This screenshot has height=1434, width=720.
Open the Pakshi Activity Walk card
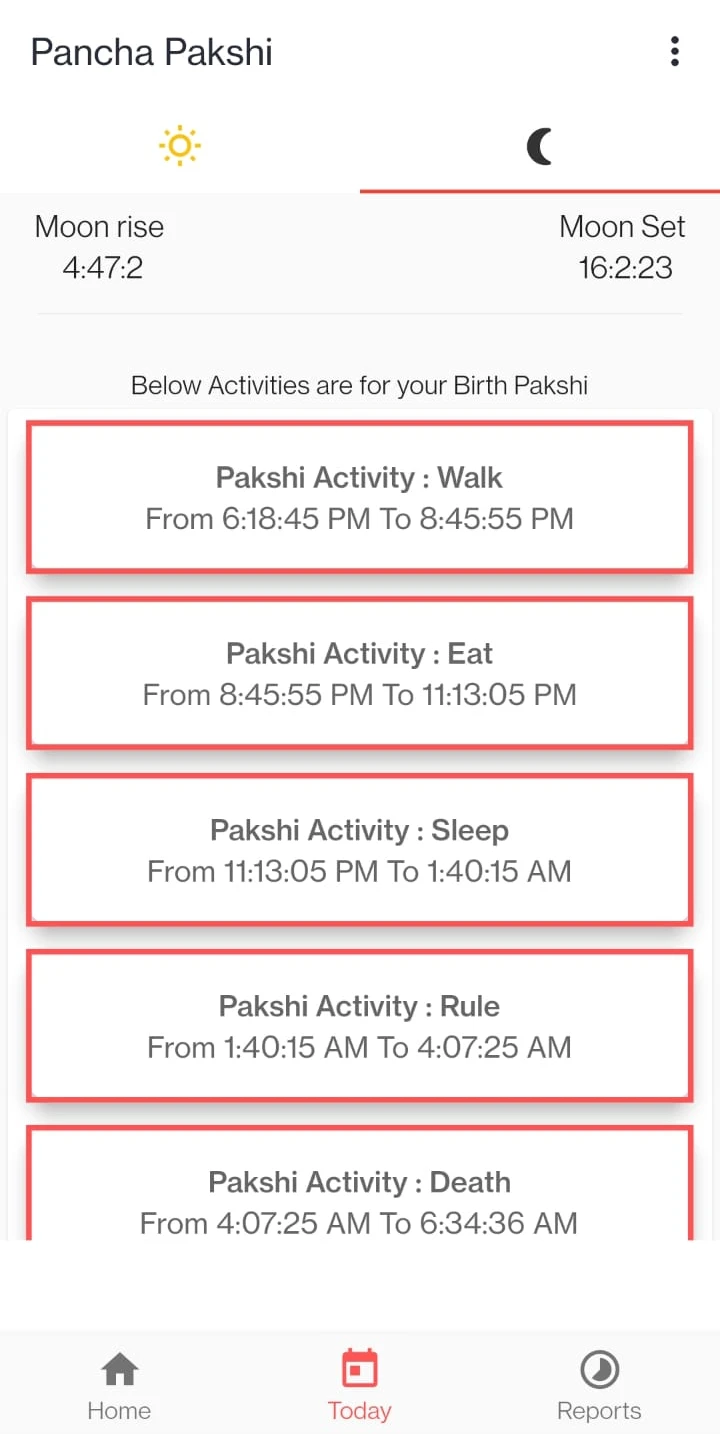[x=359, y=497]
